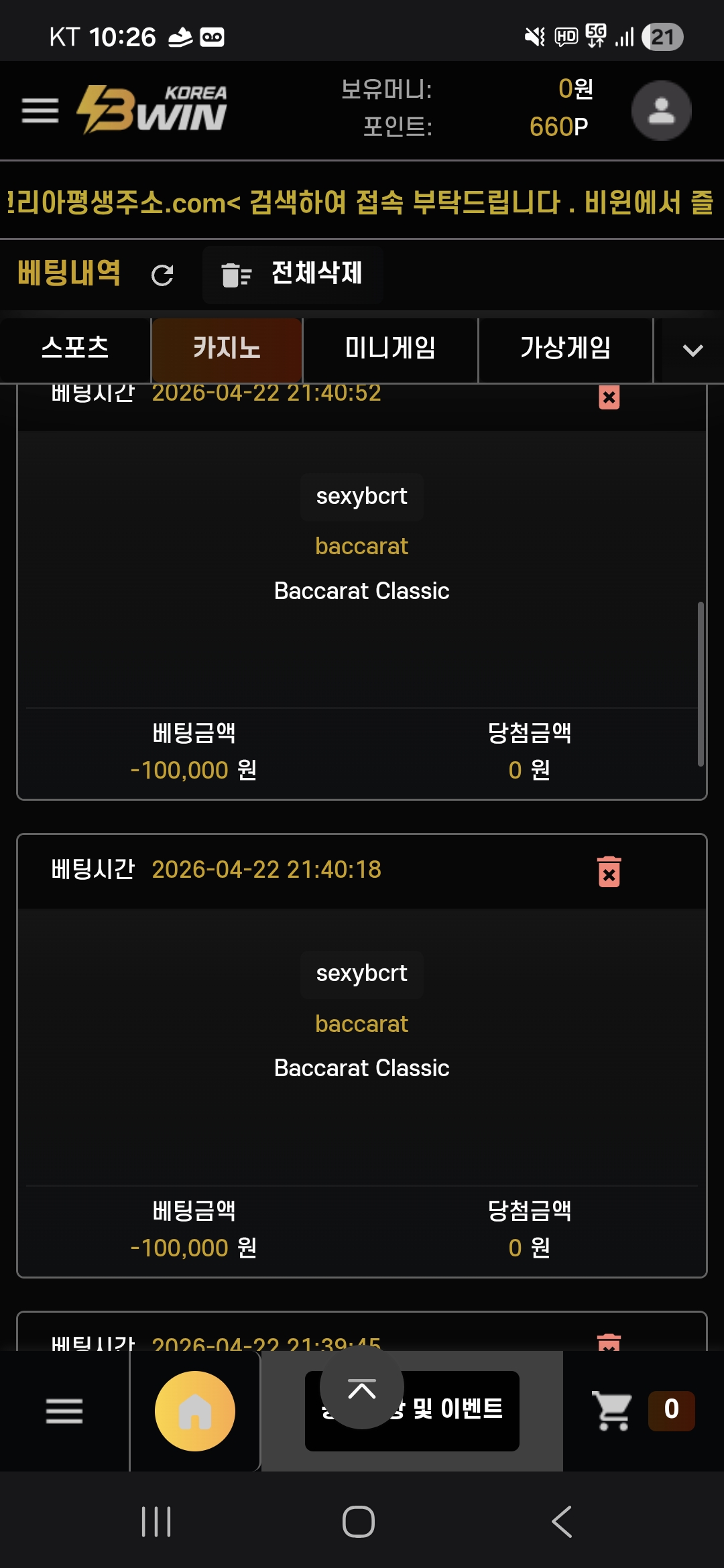The width and height of the screenshot is (724, 1568).
Task: Switch to the 스포츠 tab
Action: pyautogui.click(x=75, y=349)
